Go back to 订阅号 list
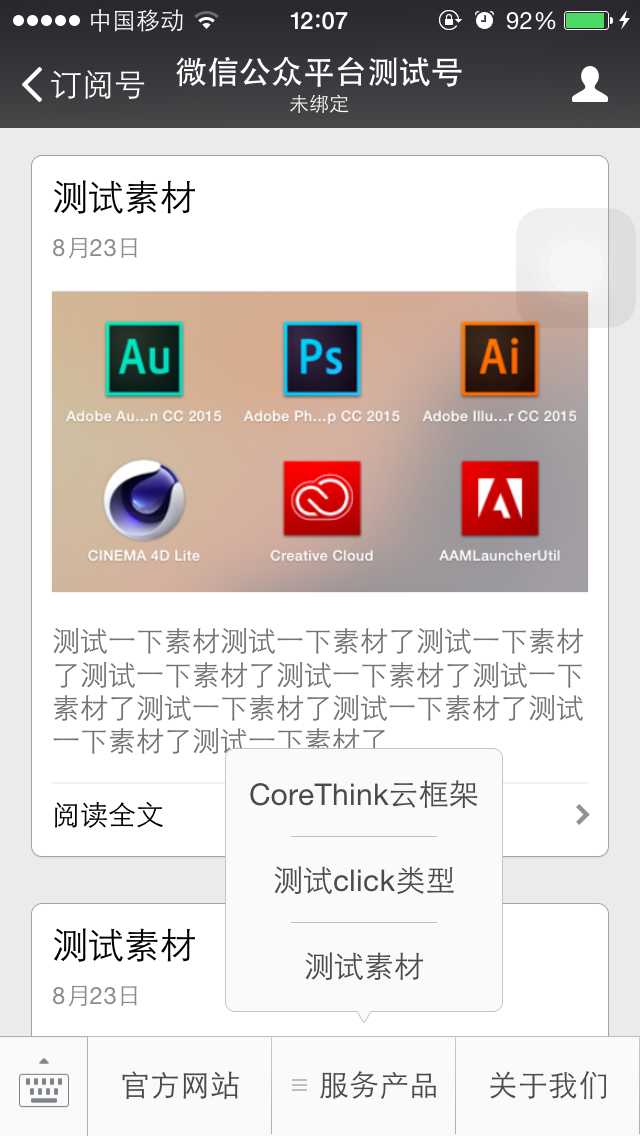Screen dimensions: 640x1136 click(82, 85)
